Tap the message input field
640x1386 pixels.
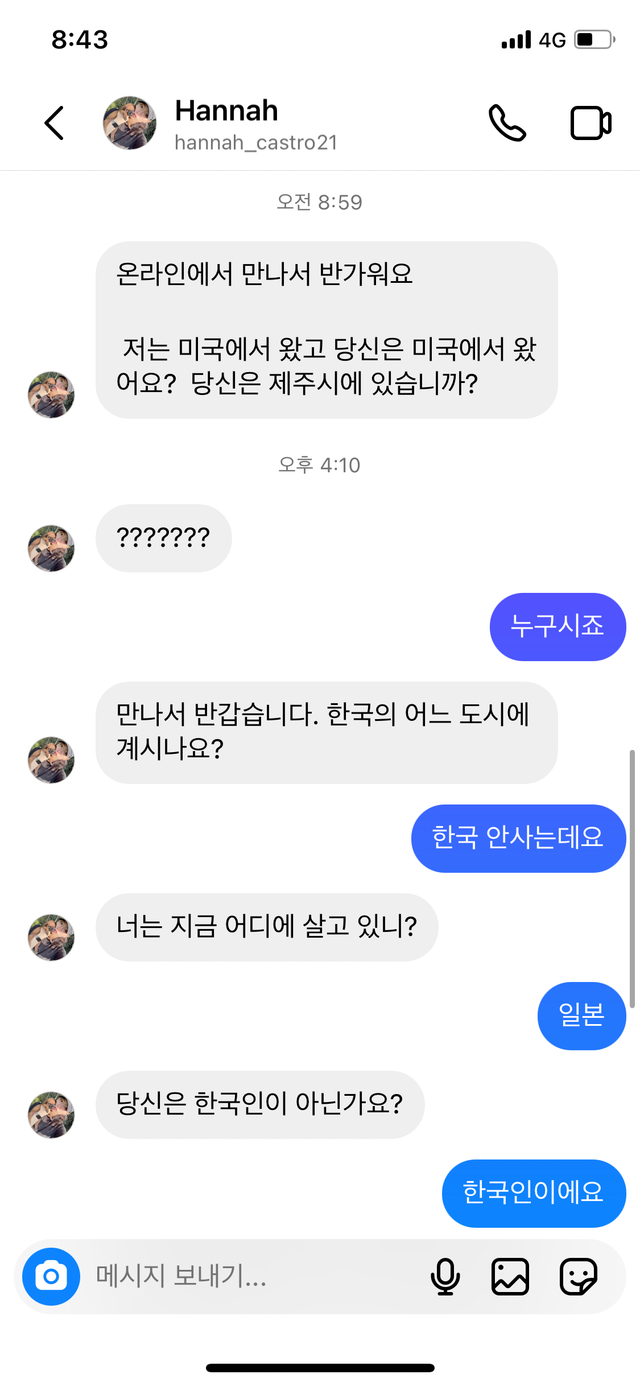pyautogui.click(x=250, y=1276)
